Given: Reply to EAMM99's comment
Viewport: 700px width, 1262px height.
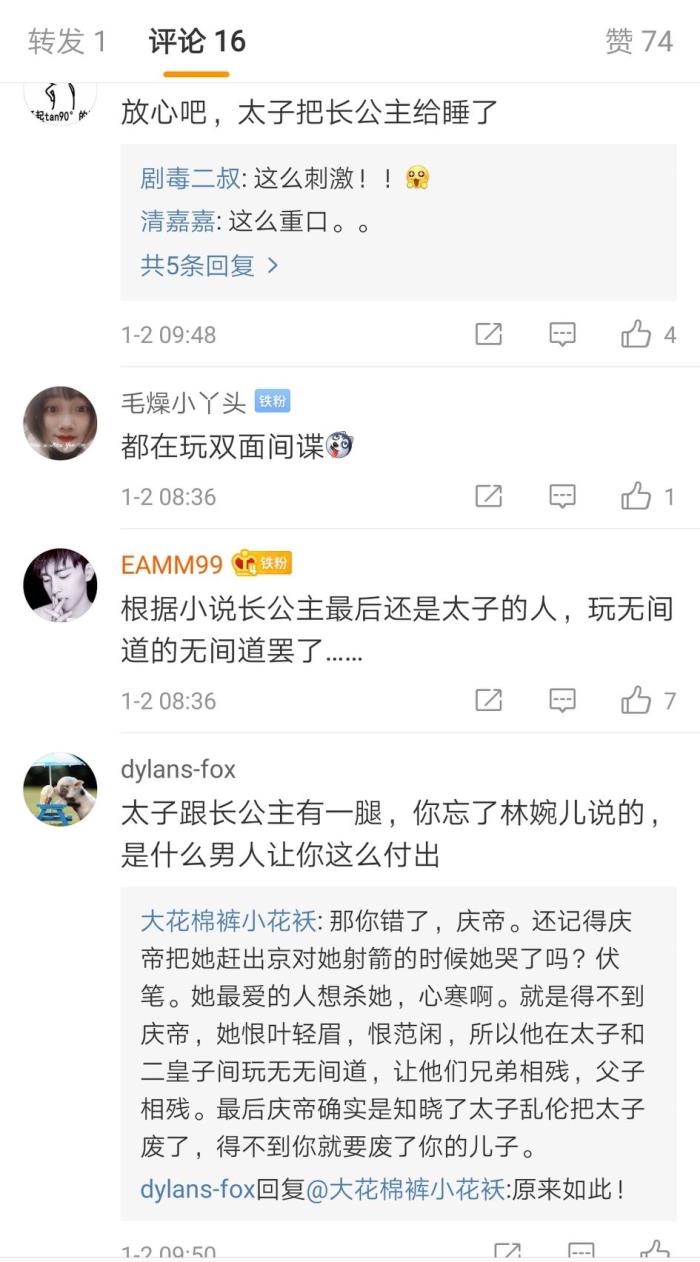Looking at the screenshot, I should tap(563, 700).
